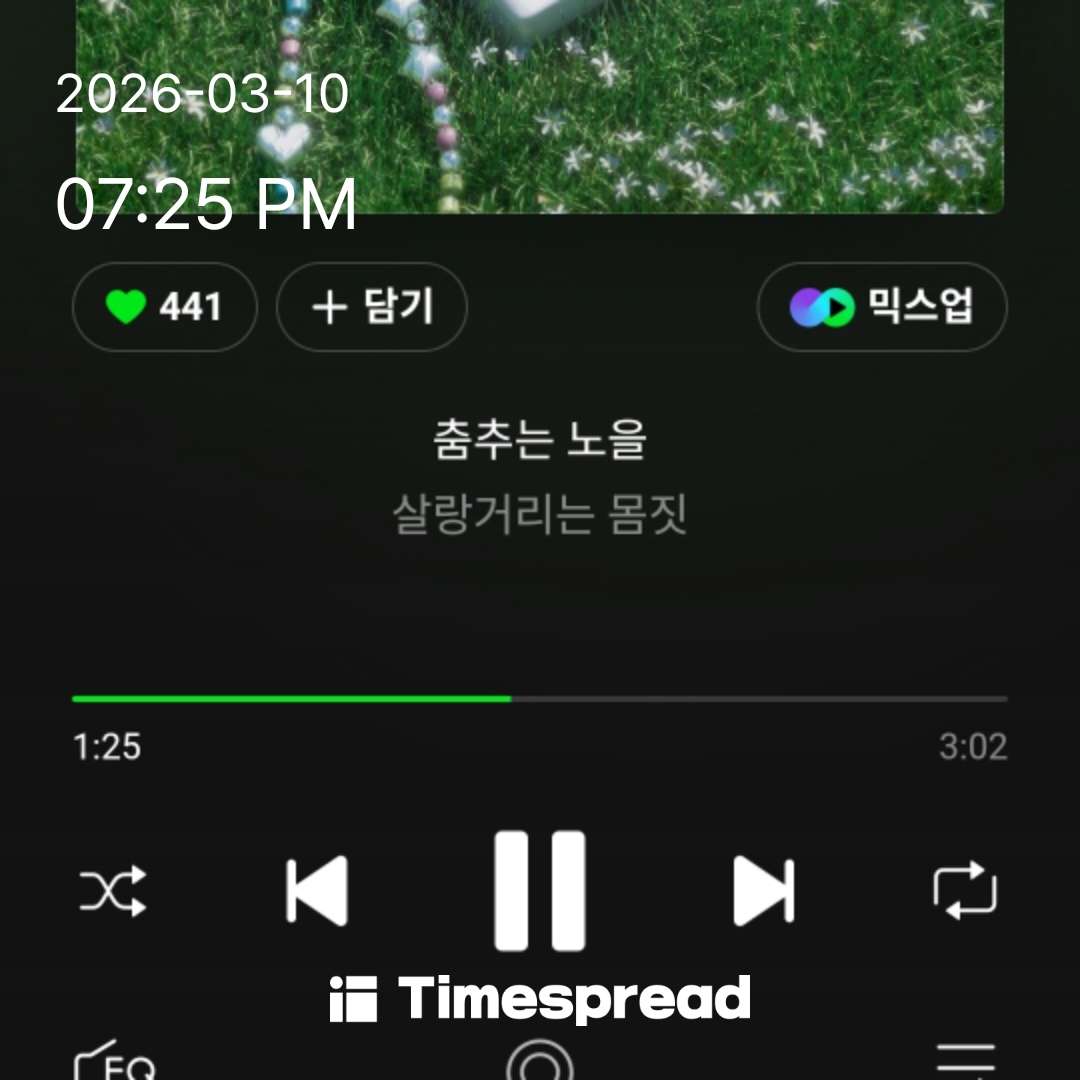Like the song with the heart button
The image size is (1080, 1080).
(x=164, y=307)
